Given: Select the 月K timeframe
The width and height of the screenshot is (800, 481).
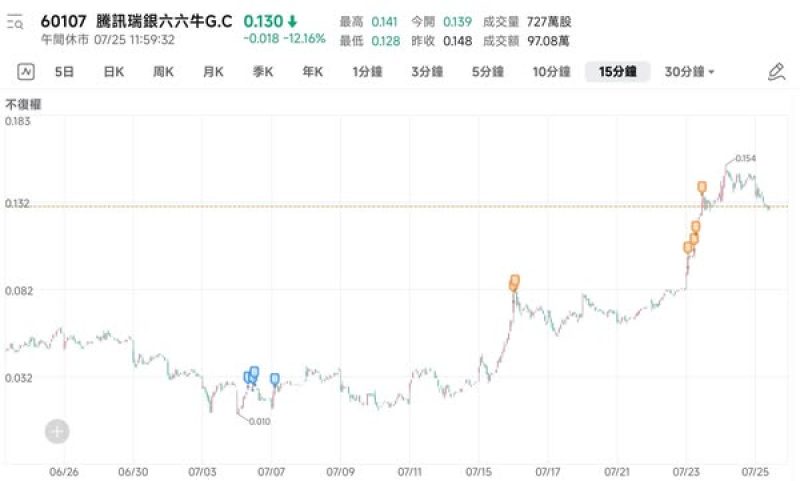Looking at the screenshot, I should (213, 72).
